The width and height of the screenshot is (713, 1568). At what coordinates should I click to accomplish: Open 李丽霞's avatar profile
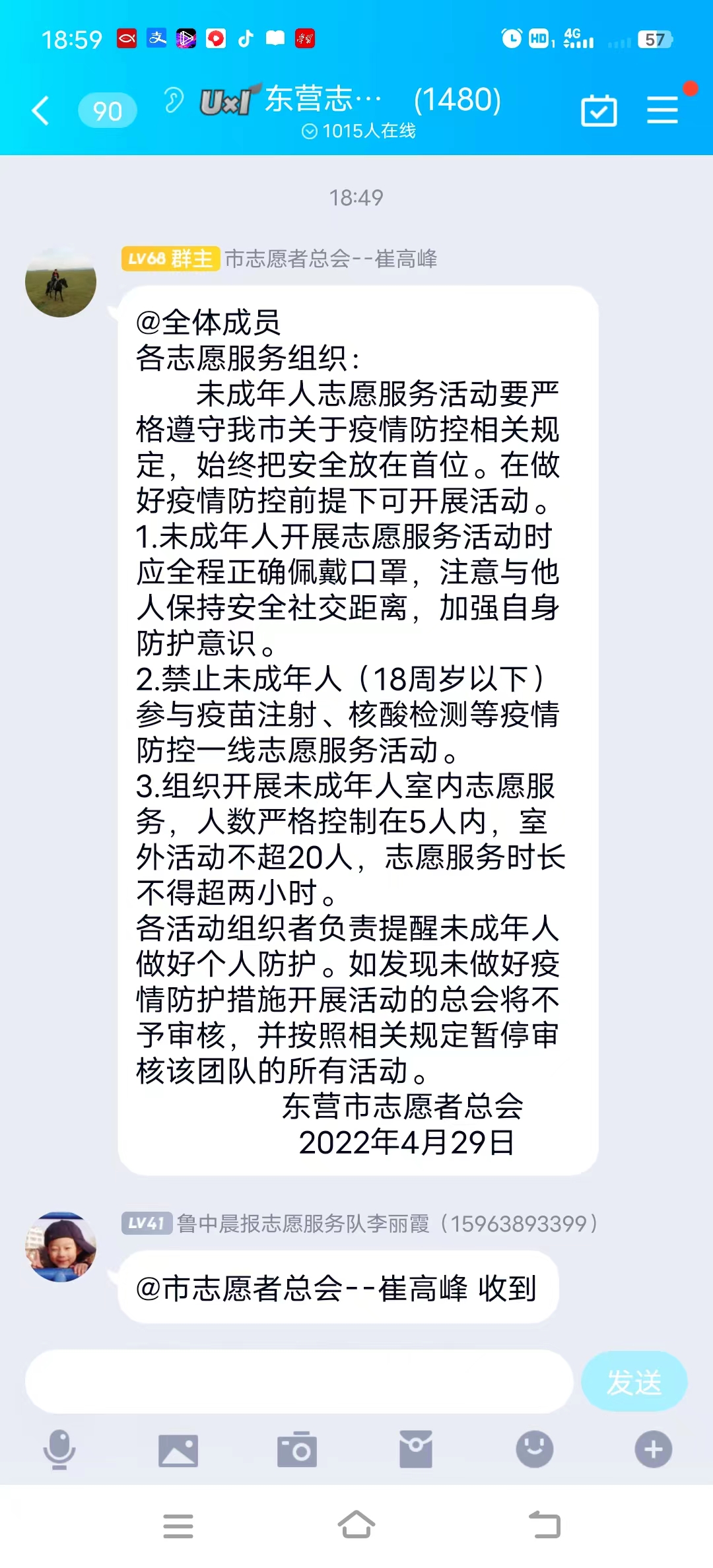tap(61, 1247)
